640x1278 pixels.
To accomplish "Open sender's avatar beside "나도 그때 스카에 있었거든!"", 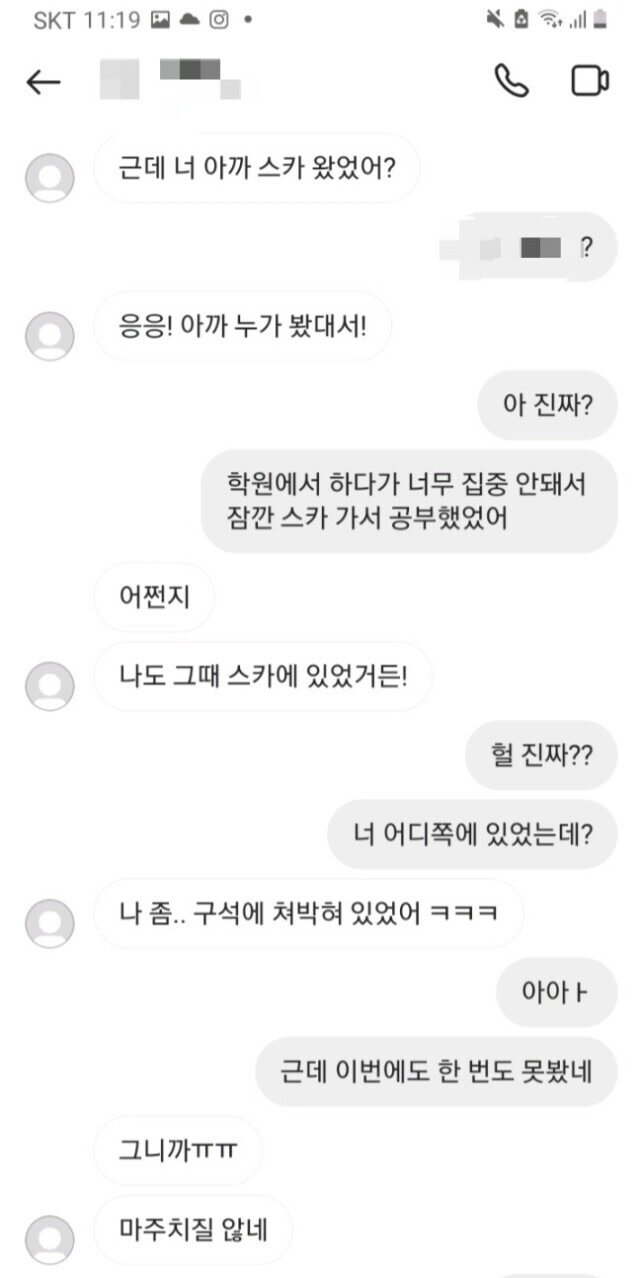I will click(x=49, y=686).
